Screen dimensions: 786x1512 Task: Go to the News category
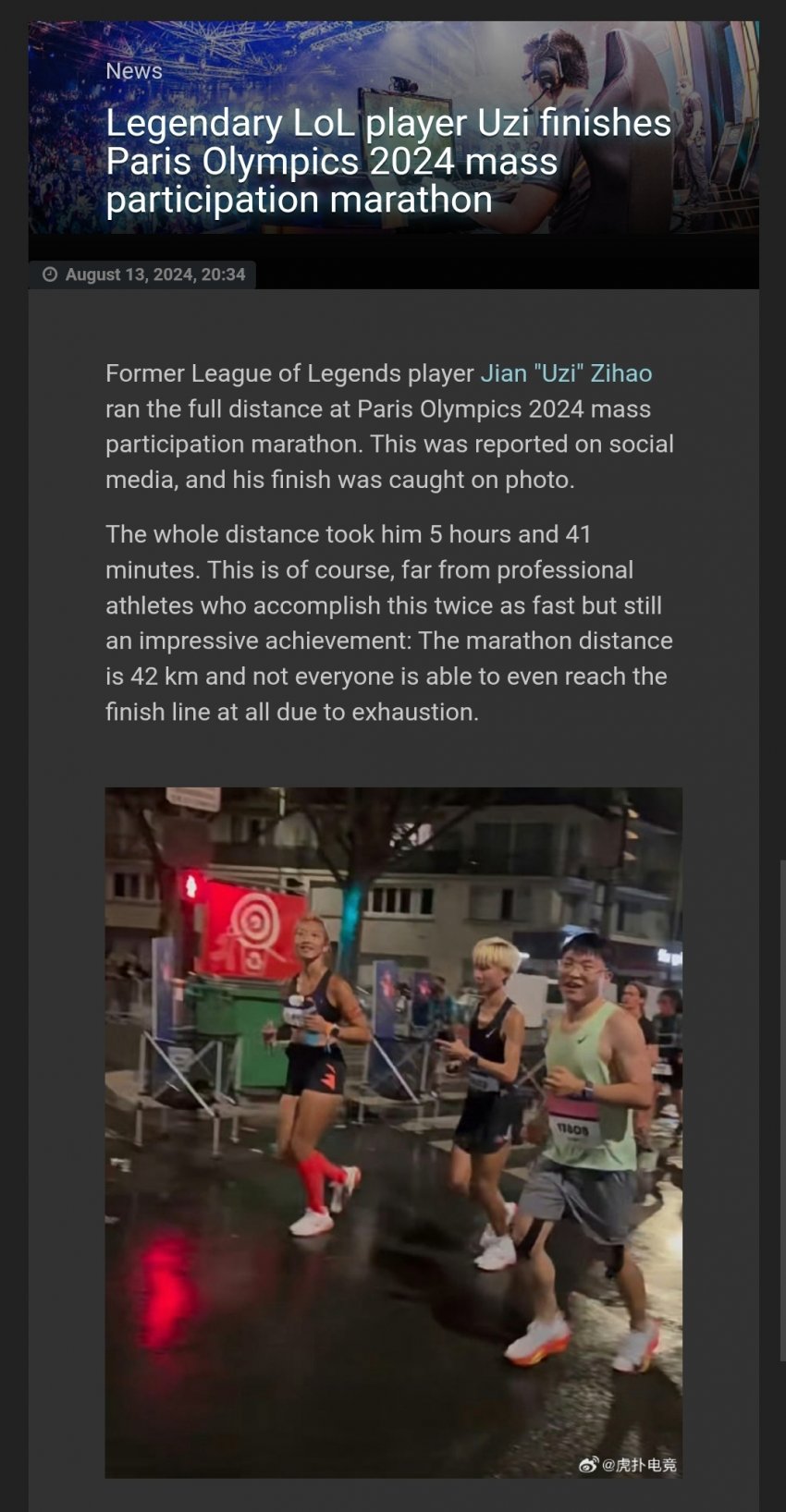[x=134, y=71]
